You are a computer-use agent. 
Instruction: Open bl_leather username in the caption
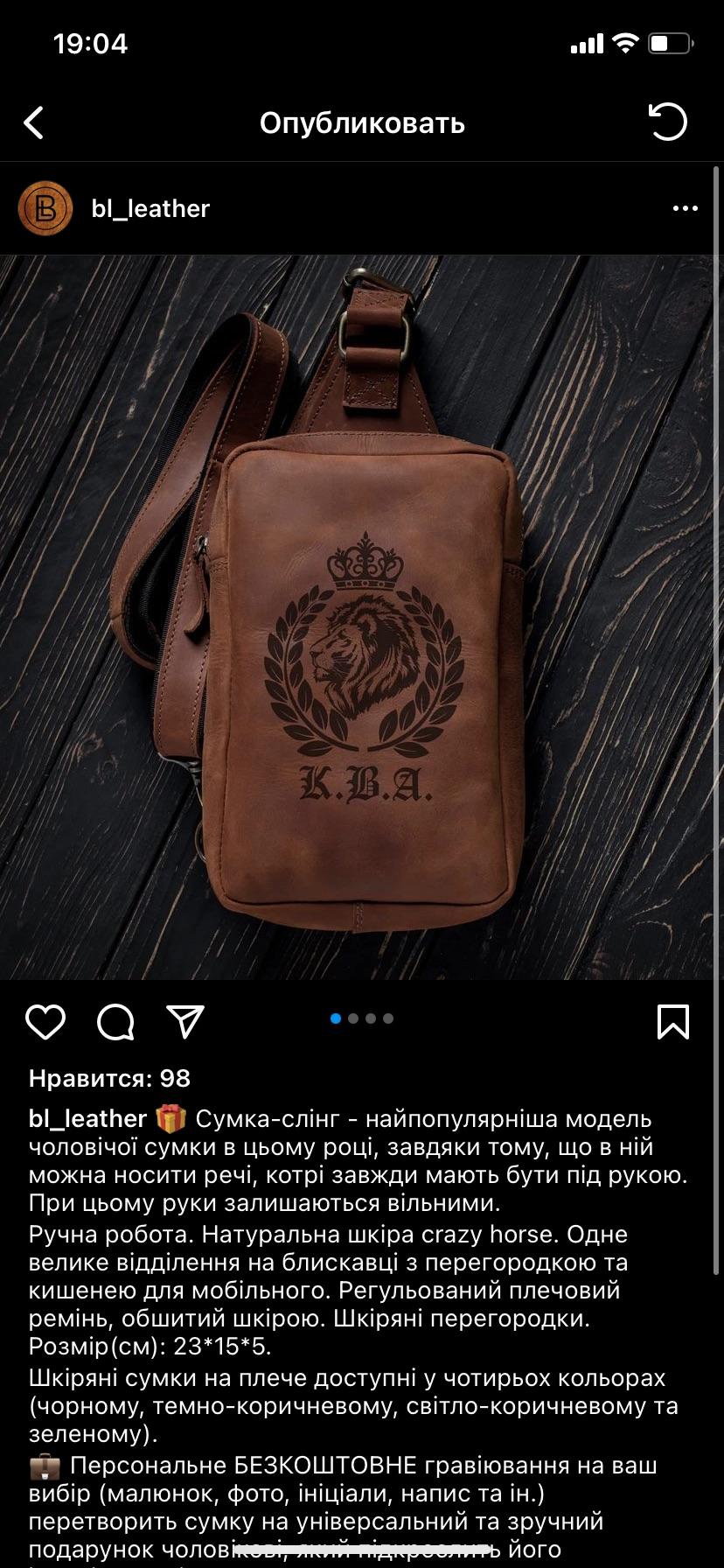[x=87, y=1119]
